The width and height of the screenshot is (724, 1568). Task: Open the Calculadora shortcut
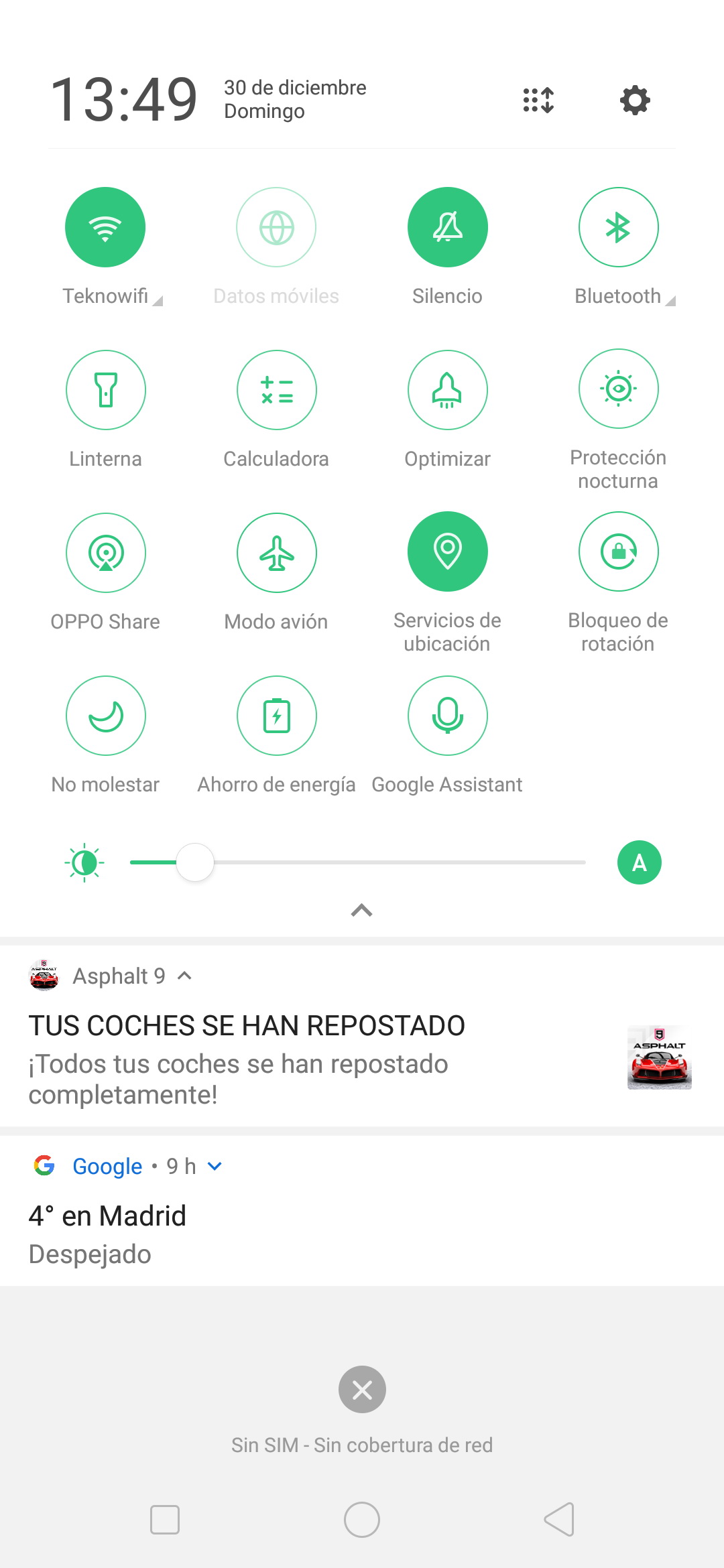276,390
